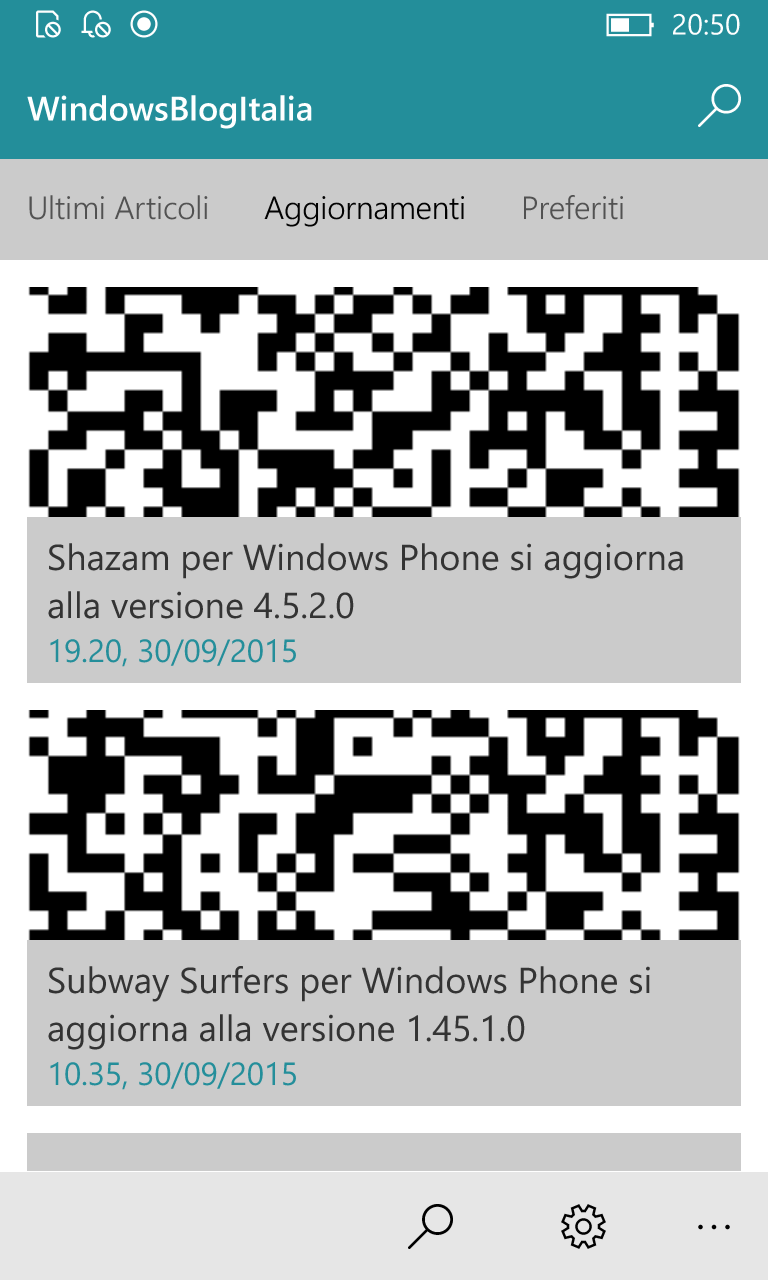Tap the search icon in the bottom bar
This screenshot has width=768, height=1280.
point(431,1226)
